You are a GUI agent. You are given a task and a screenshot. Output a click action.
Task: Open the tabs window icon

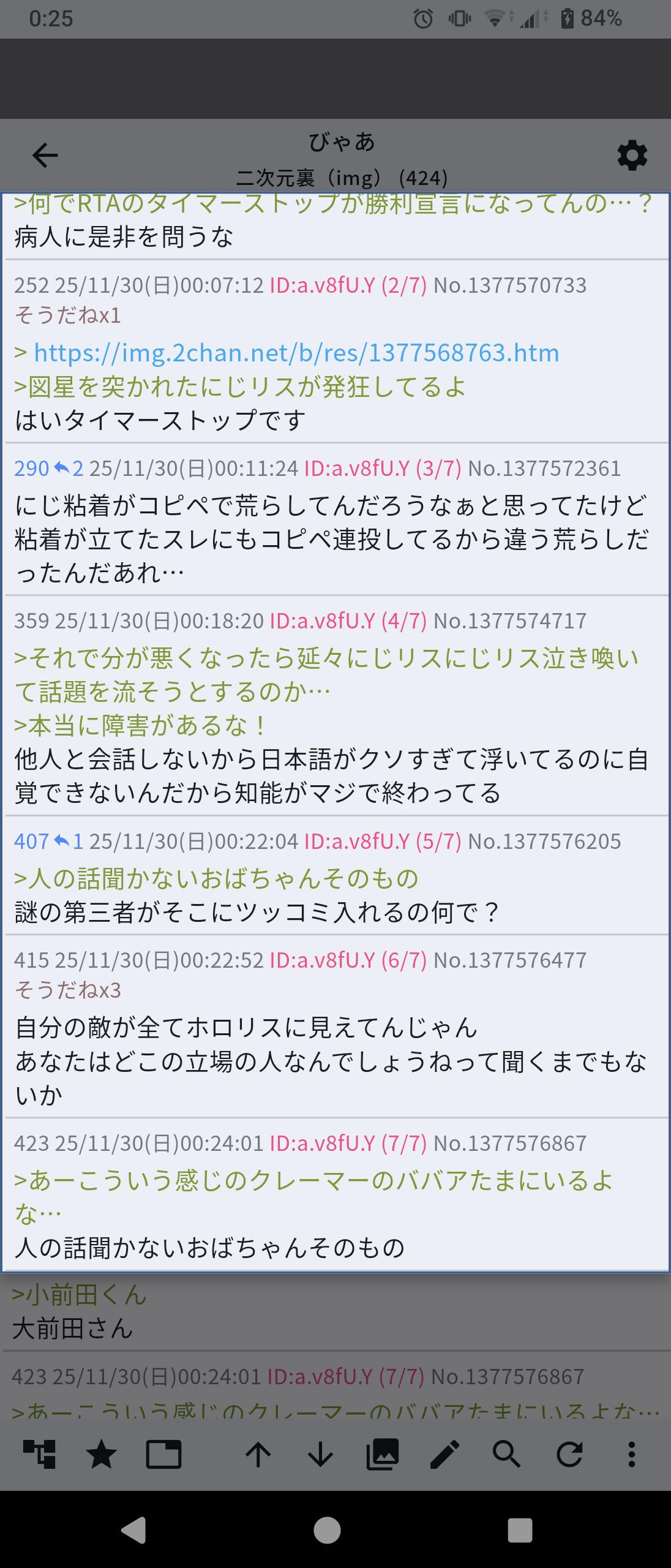click(163, 1454)
